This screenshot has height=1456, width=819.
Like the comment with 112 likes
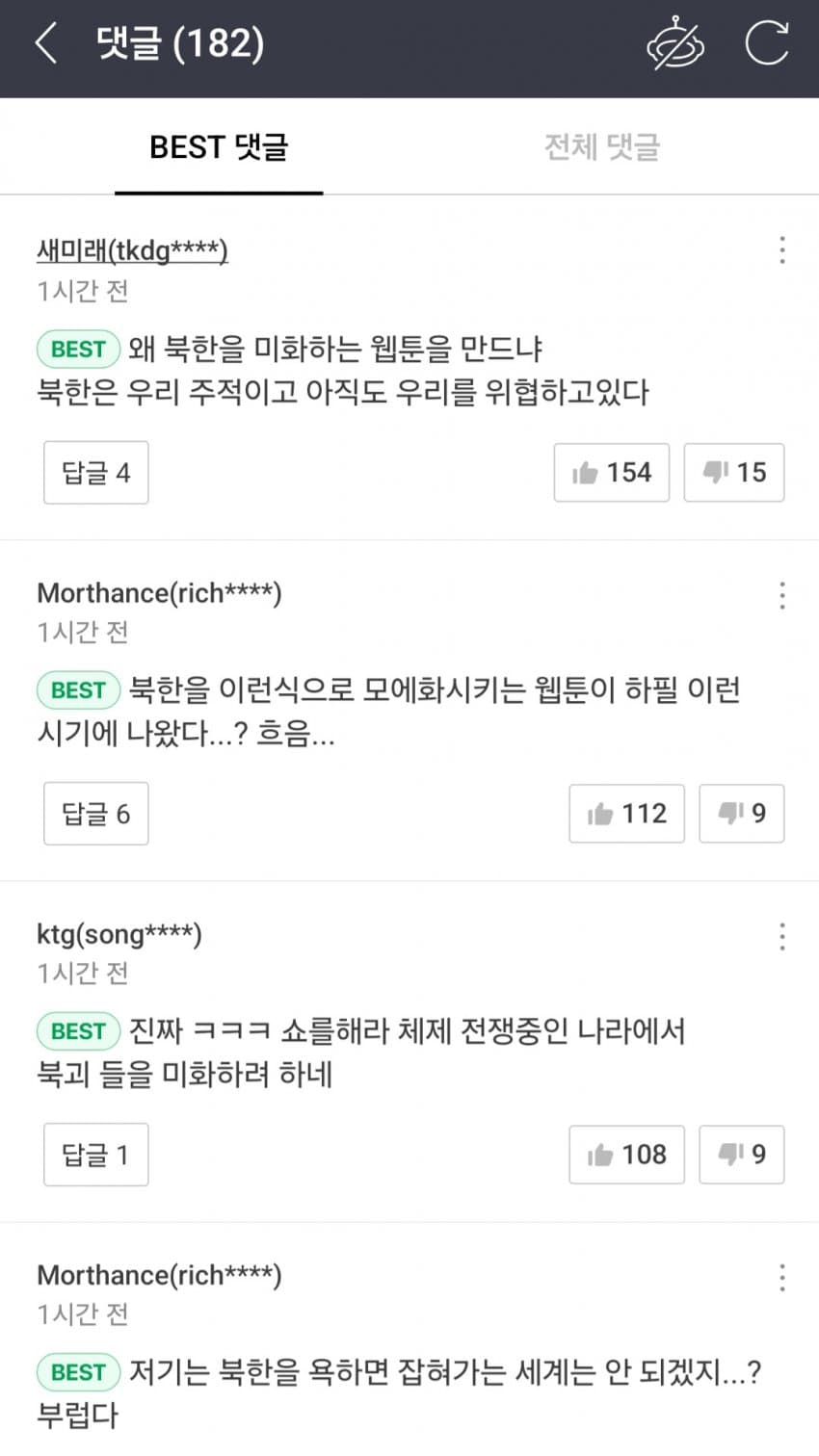(626, 814)
